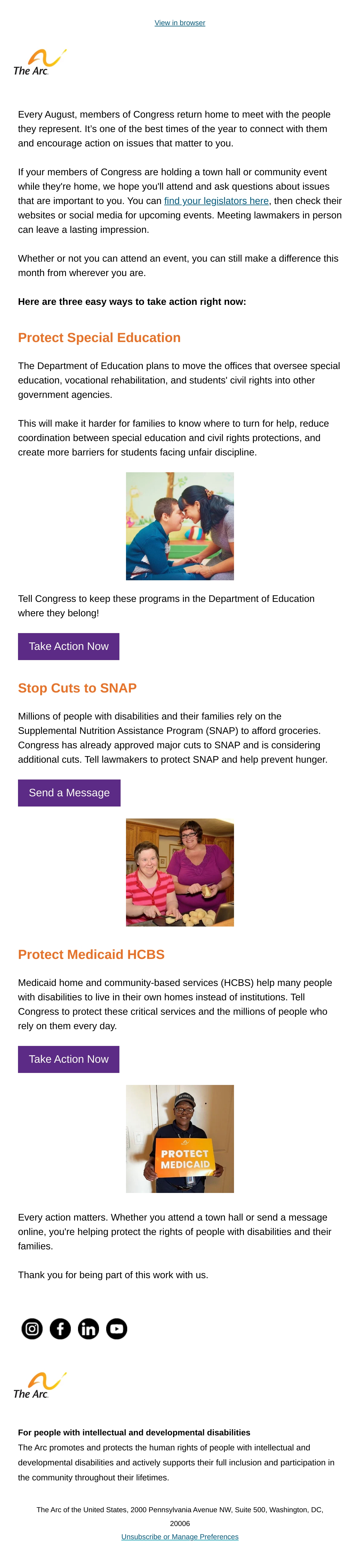Open The Arc's LinkedIn page
Image resolution: width=360 pixels, height=1568 pixels.
point(88,1329)
